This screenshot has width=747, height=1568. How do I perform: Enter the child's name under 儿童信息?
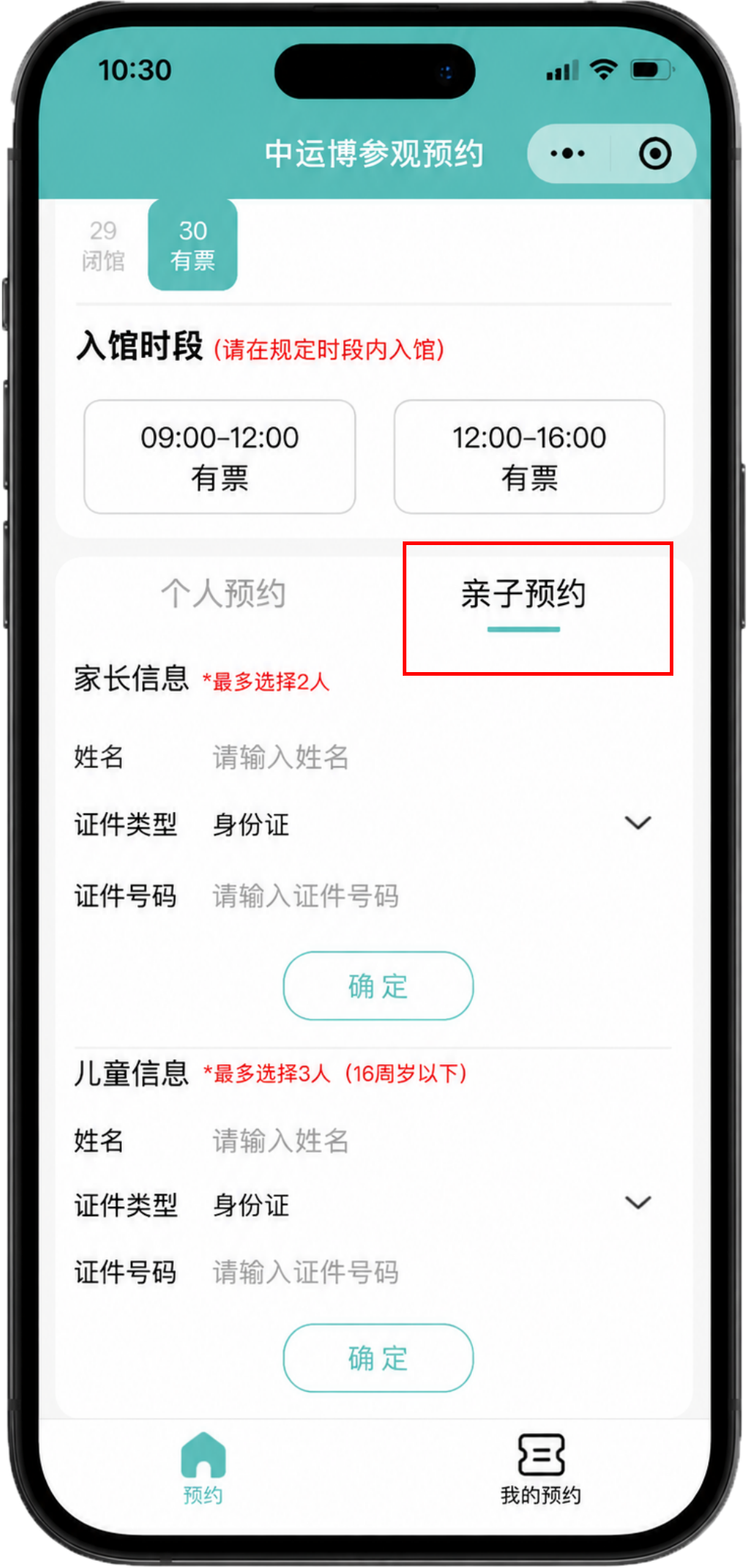point(433,1141)
